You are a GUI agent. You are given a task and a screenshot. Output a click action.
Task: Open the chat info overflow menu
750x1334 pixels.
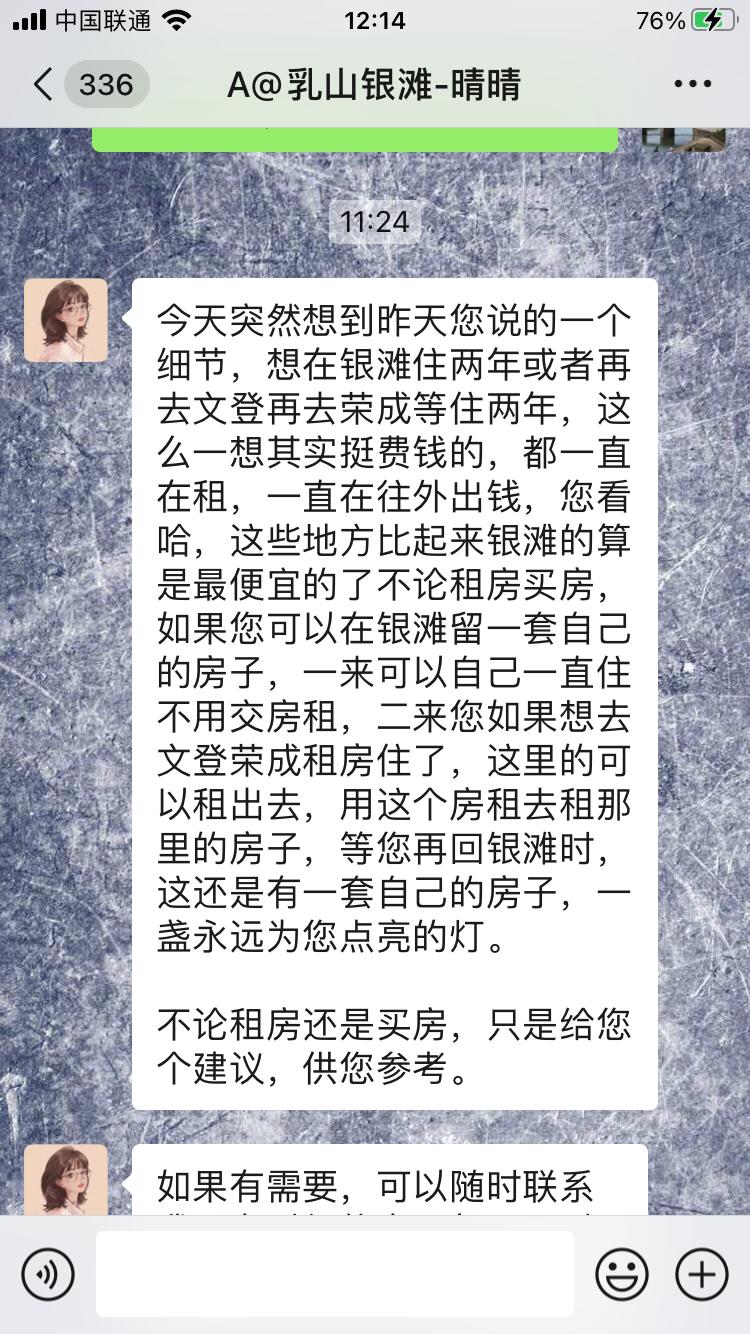pyautogui.click(x=692, y=84)
